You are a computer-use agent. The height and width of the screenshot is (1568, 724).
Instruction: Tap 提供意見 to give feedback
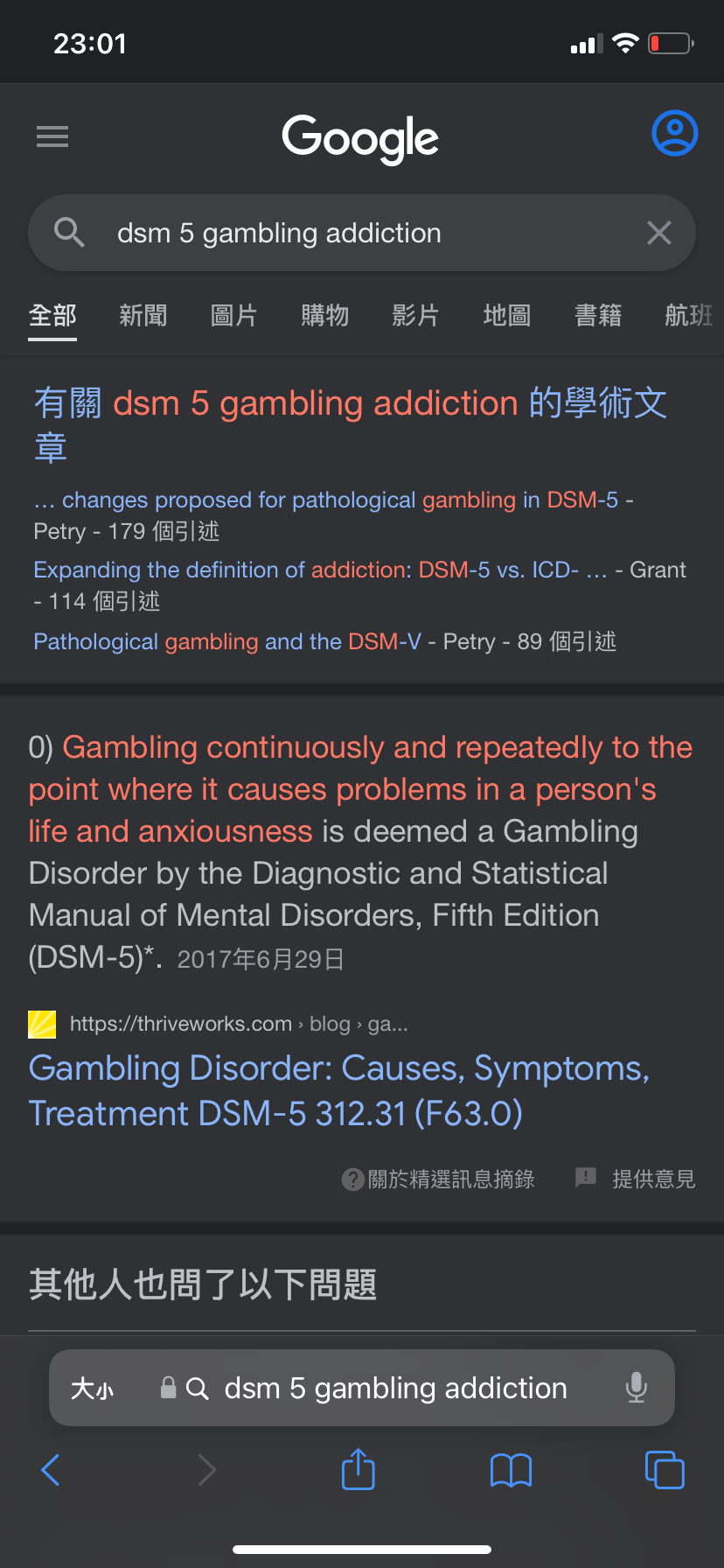coord(636,1179)
